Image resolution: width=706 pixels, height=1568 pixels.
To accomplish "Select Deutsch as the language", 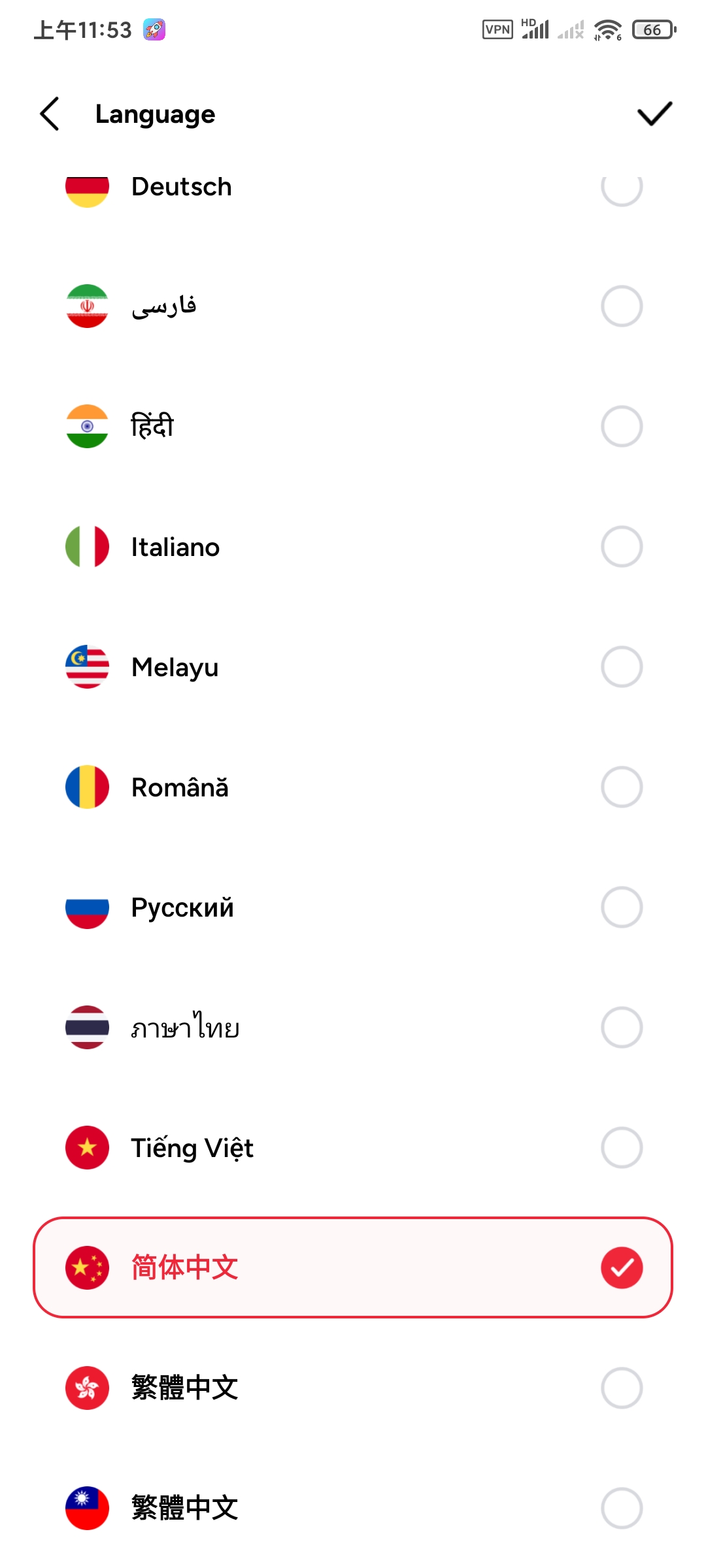I will [353, 186].
